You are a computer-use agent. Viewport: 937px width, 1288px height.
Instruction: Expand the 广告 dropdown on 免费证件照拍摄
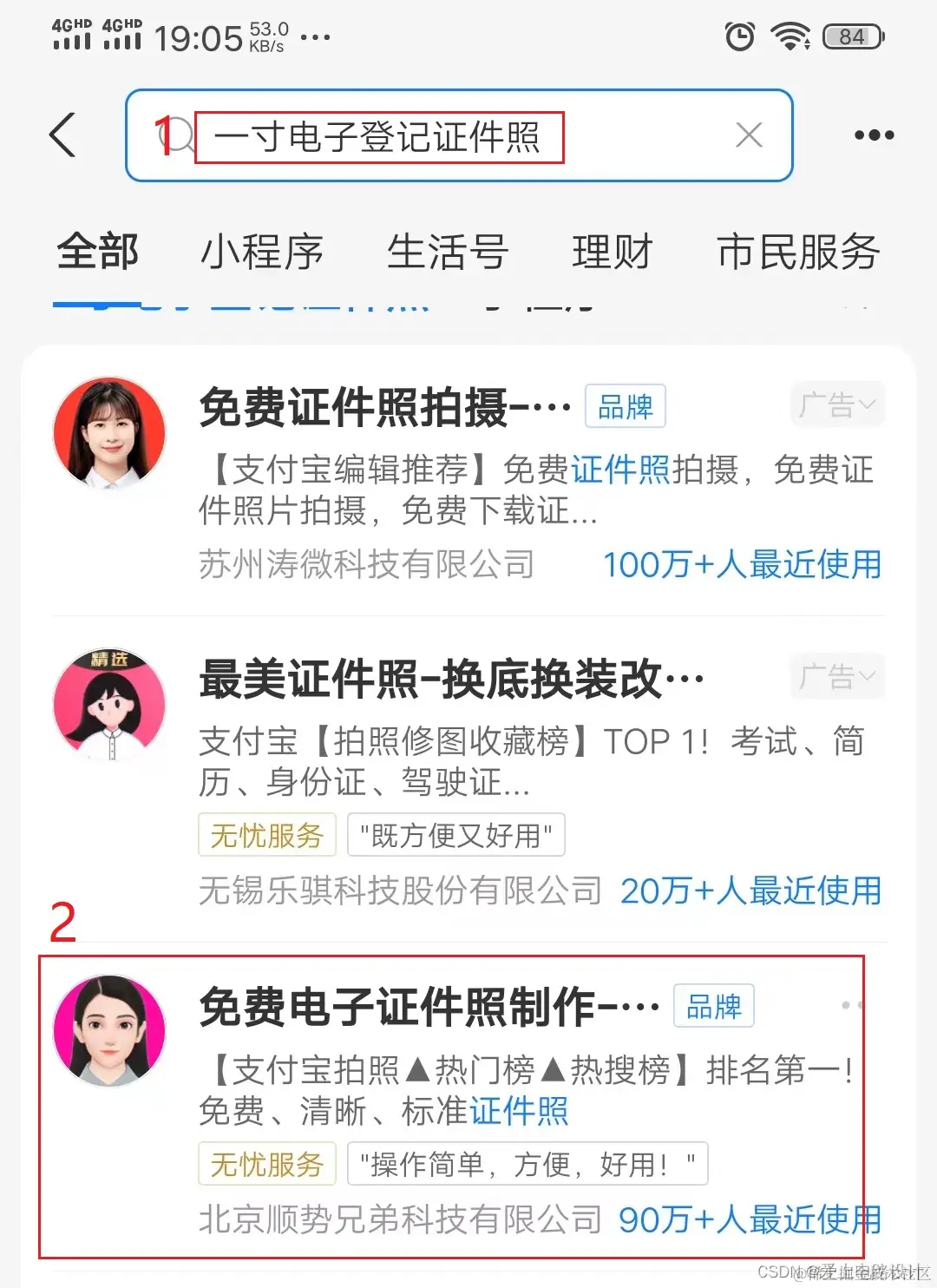click(836, 404)
